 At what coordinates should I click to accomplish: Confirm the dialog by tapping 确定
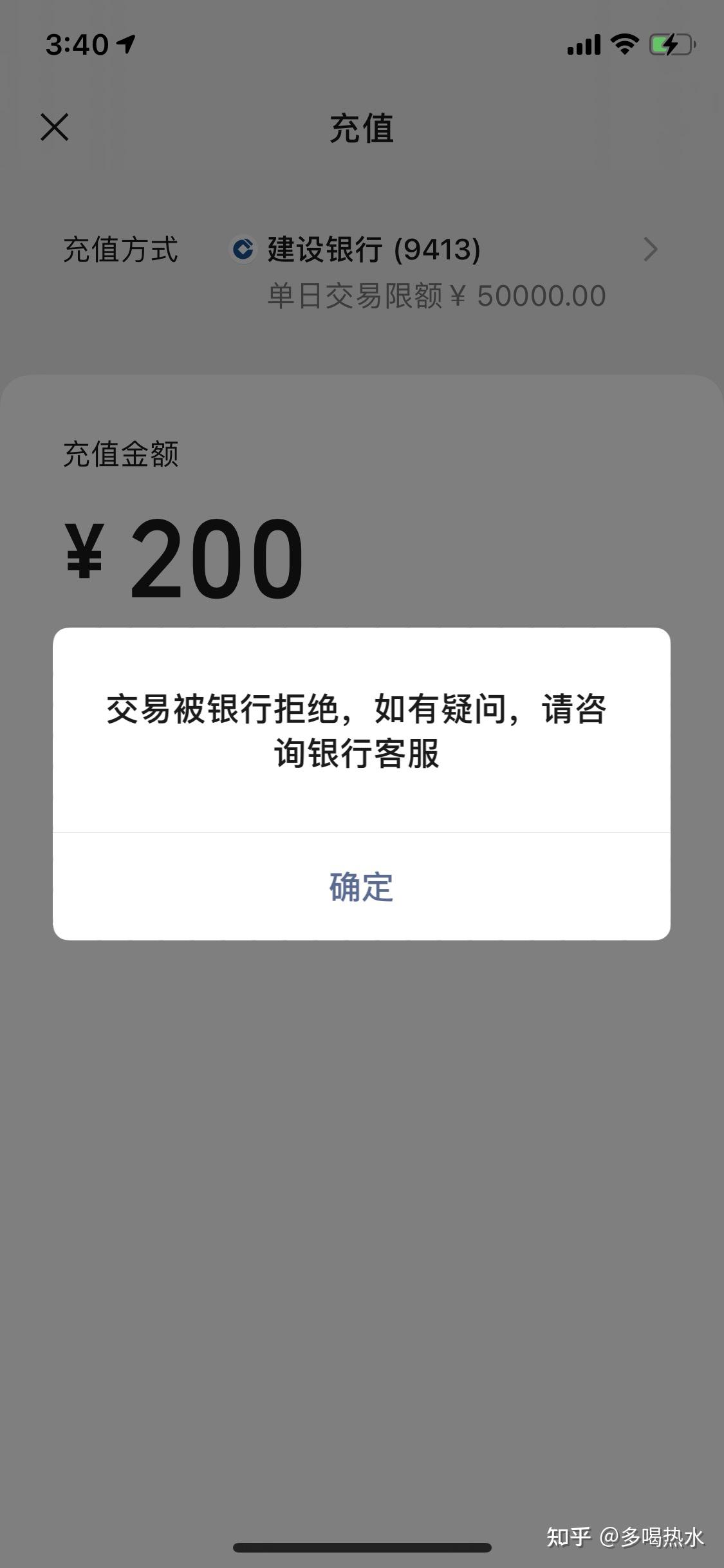point(362,888)
